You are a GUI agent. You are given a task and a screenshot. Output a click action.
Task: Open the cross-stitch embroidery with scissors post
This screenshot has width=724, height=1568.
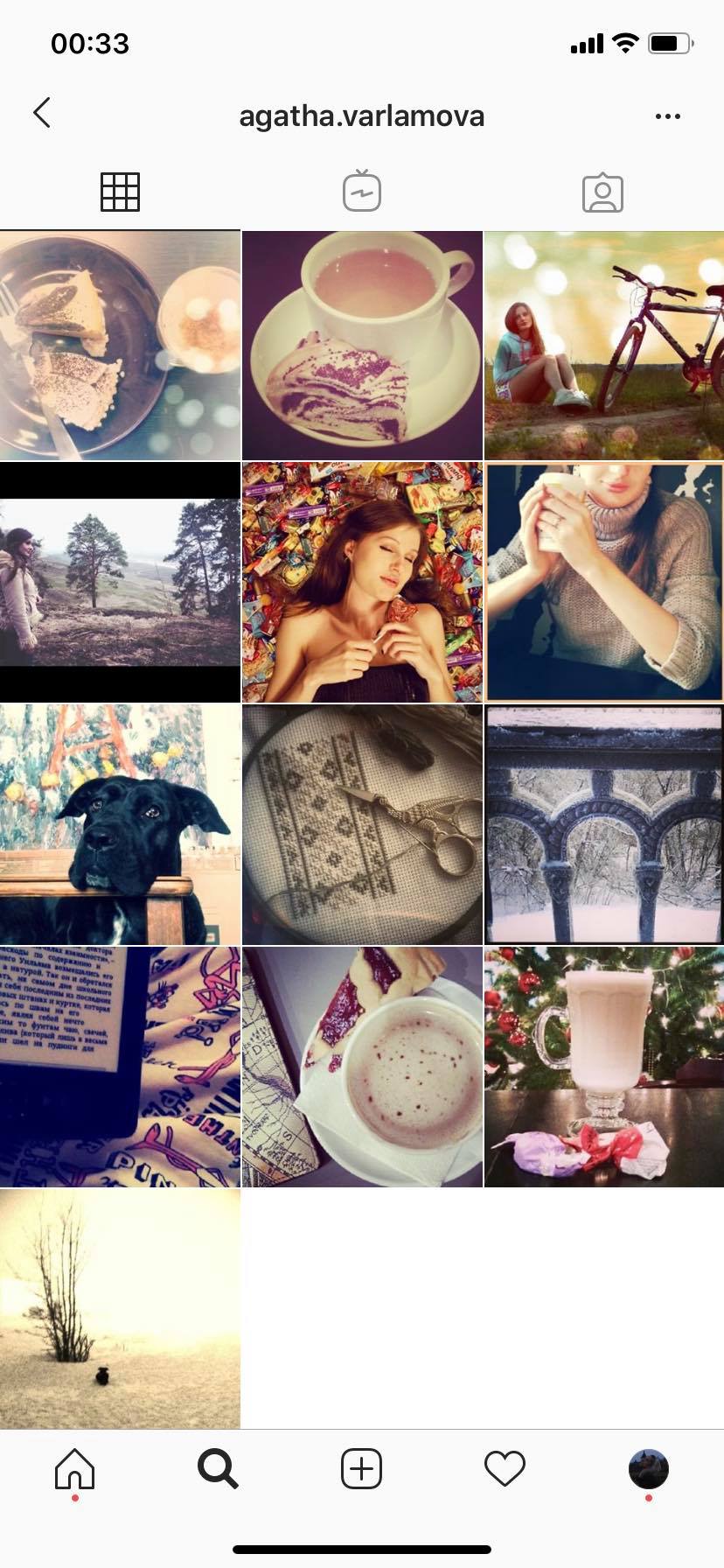362,824
